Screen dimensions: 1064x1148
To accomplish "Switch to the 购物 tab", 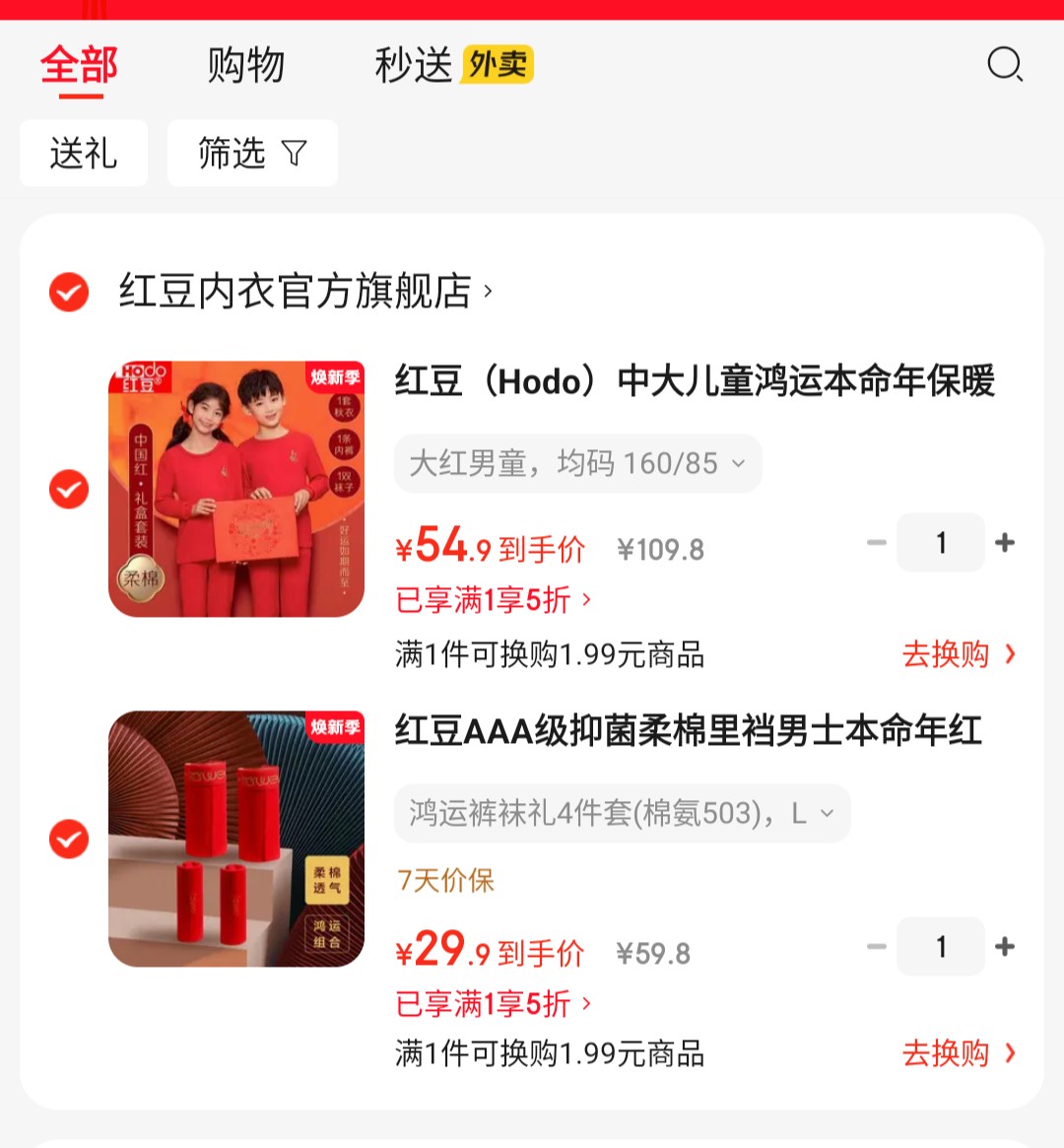I will (245, 65).
